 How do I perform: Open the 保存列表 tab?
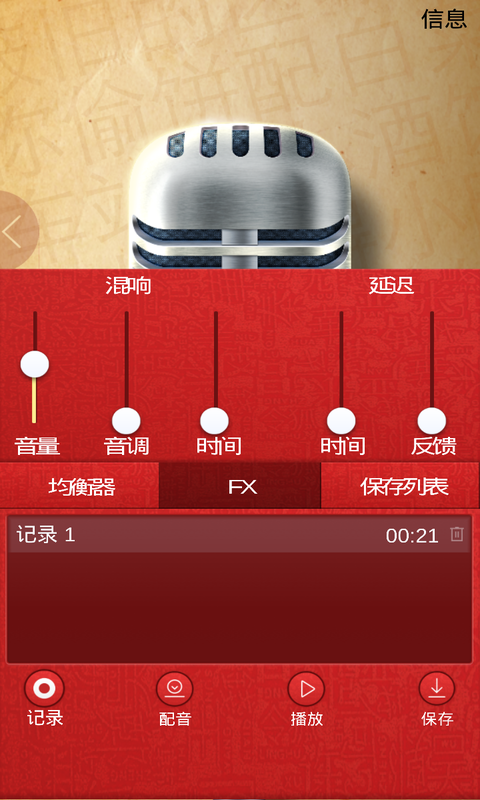coord(400,487)
